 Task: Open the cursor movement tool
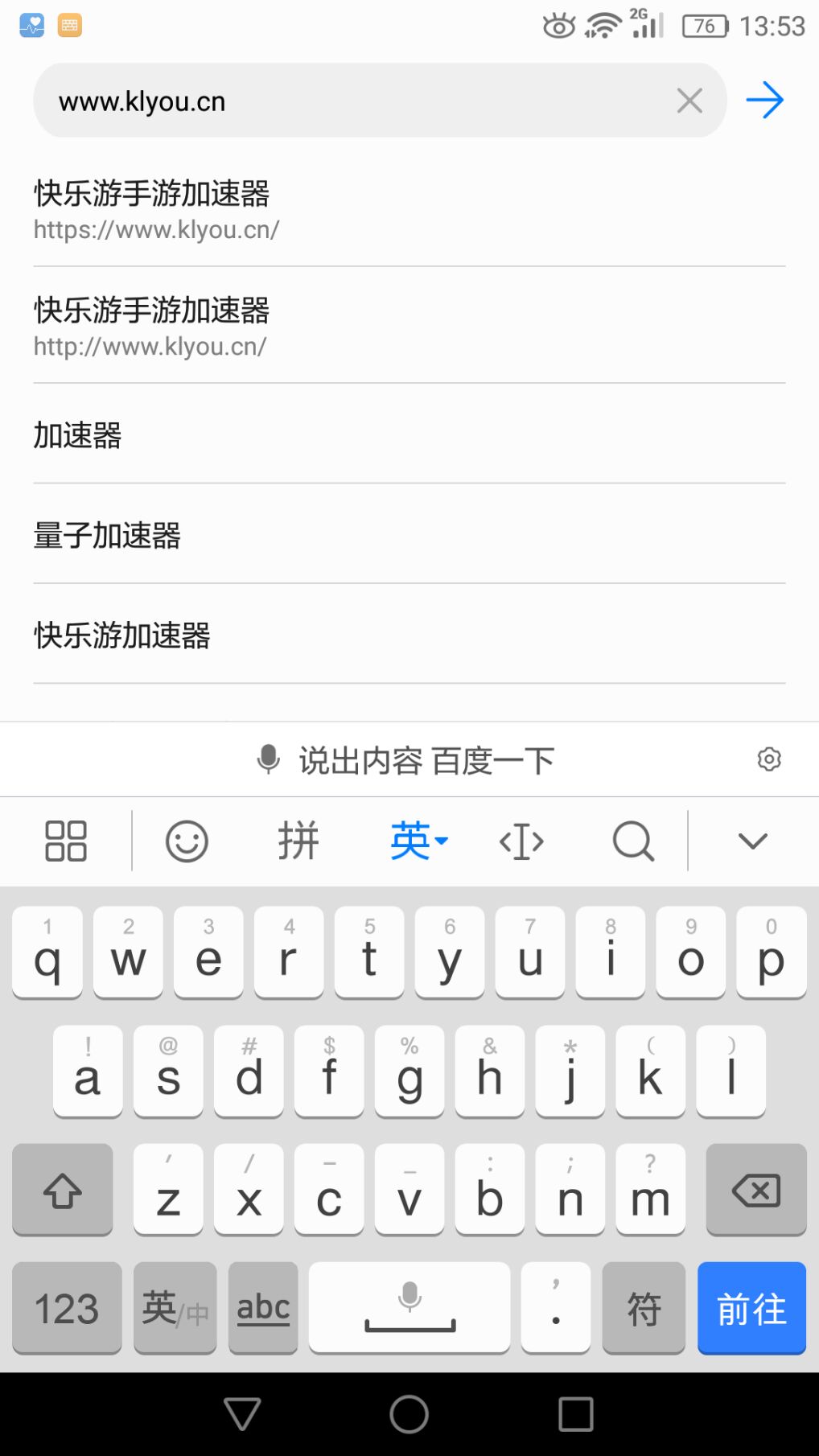pos(521,841)
